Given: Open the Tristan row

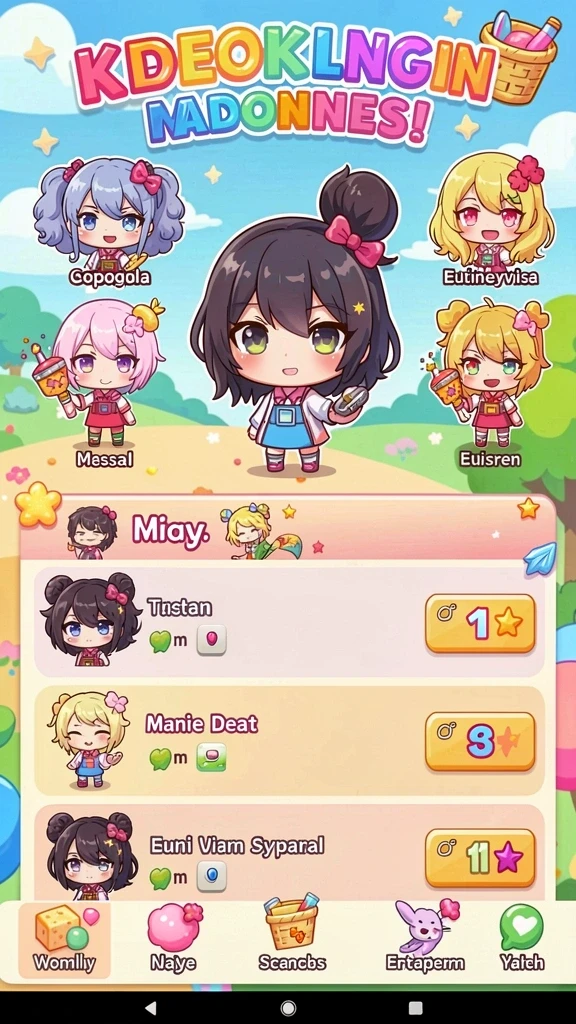Looking at the screenshot, I should (x=289, y=622).
